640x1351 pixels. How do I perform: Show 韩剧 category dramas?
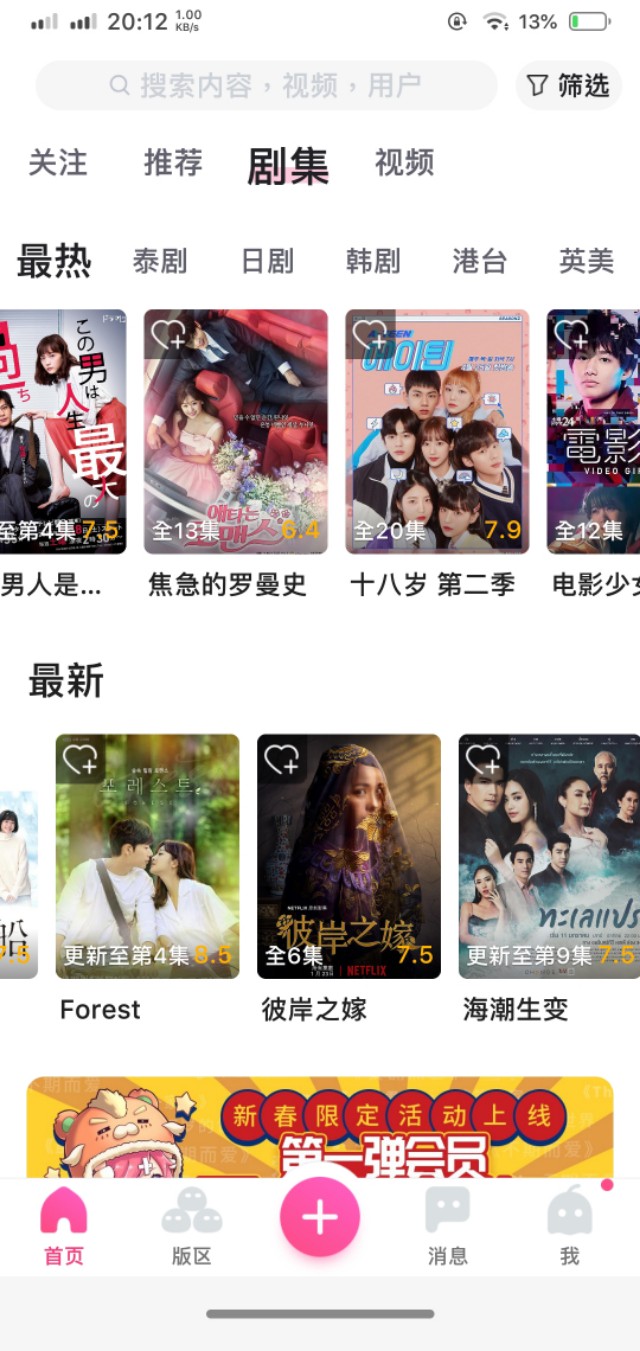pyautogui.click(x=373, y=261)
